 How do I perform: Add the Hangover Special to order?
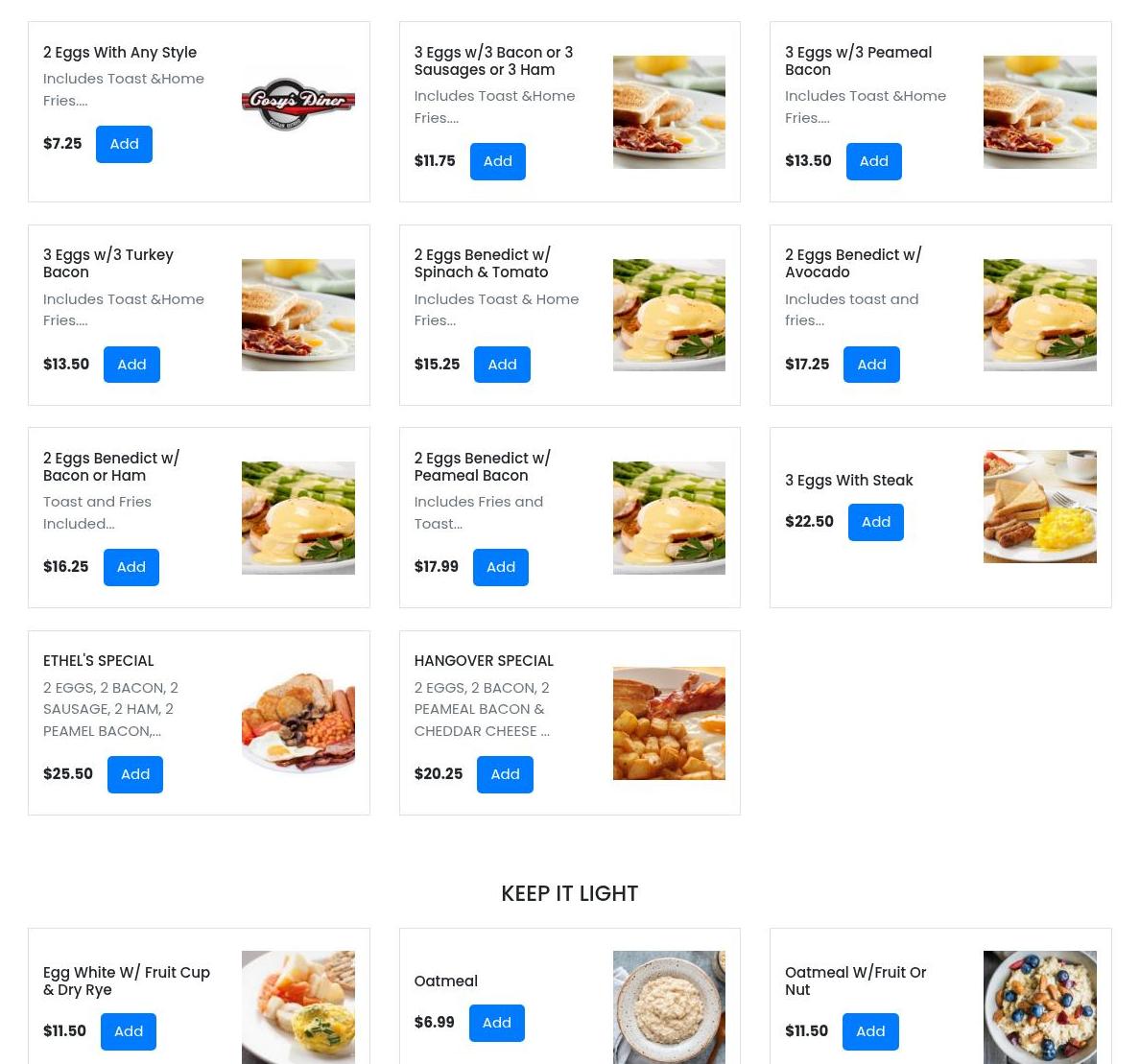click(505, 774)
